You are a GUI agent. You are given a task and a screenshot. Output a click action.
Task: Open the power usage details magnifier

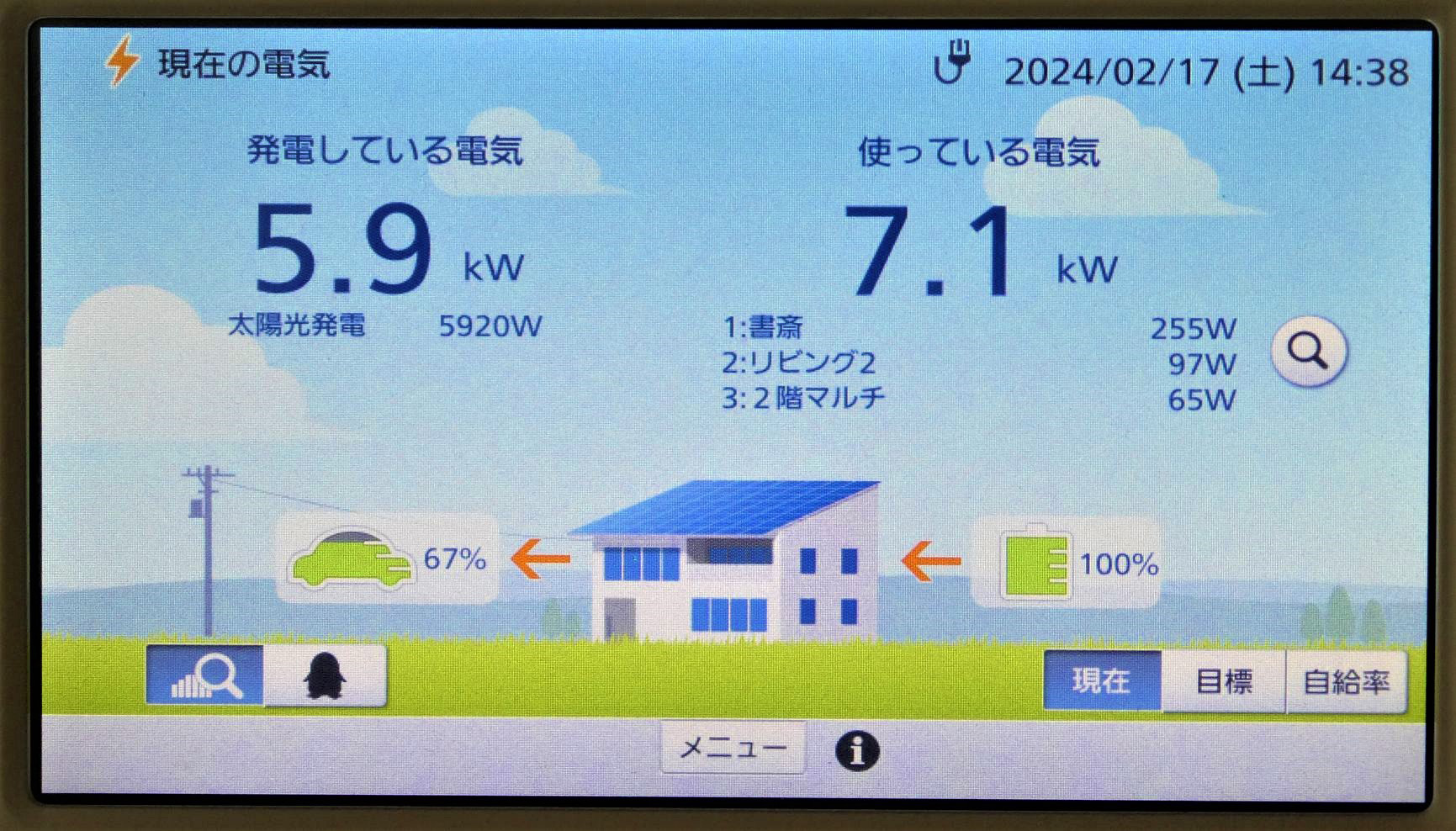[1308, 352]
